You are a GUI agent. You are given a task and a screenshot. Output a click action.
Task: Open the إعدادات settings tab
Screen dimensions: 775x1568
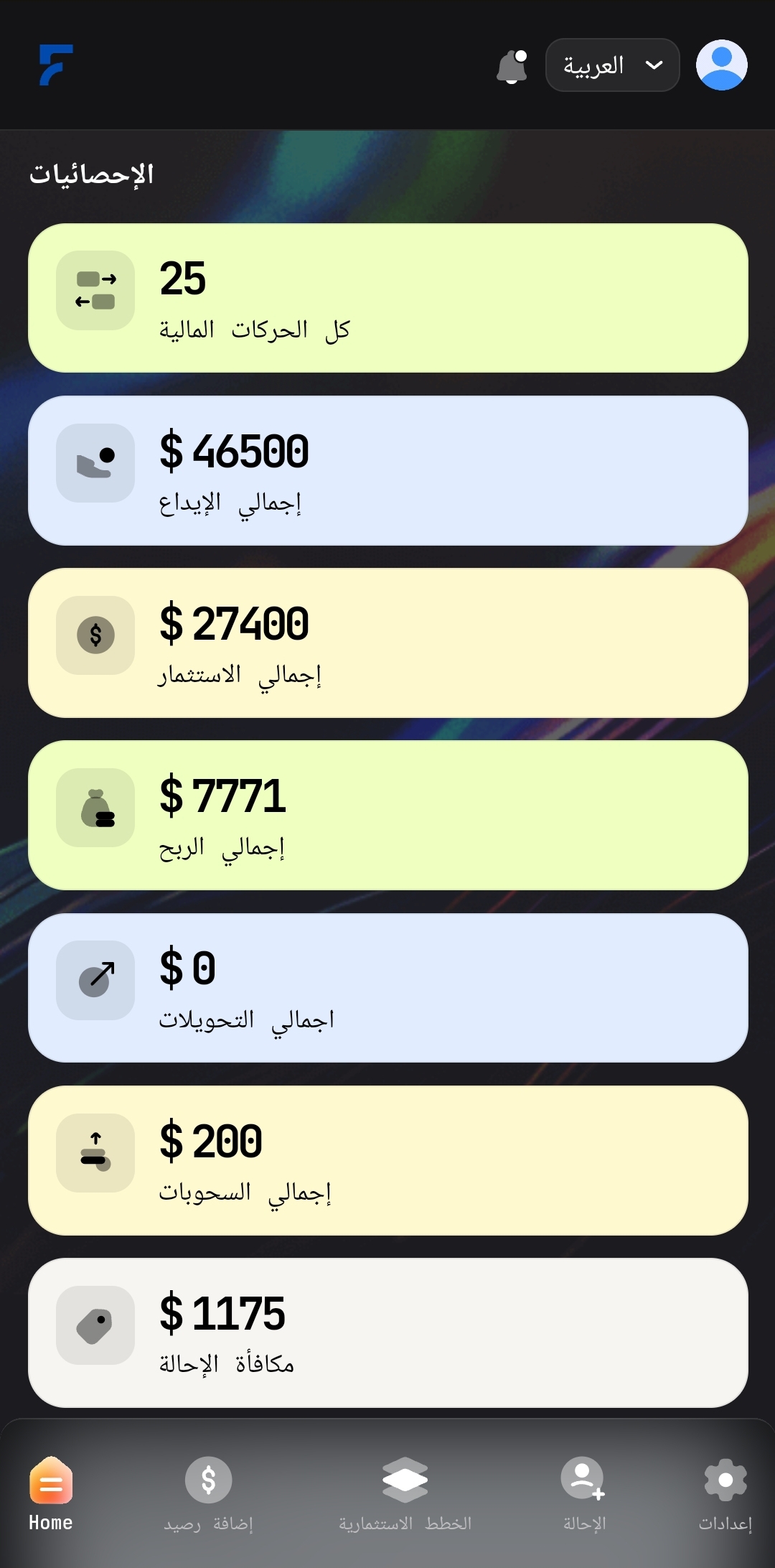[x=725, y=1493]
